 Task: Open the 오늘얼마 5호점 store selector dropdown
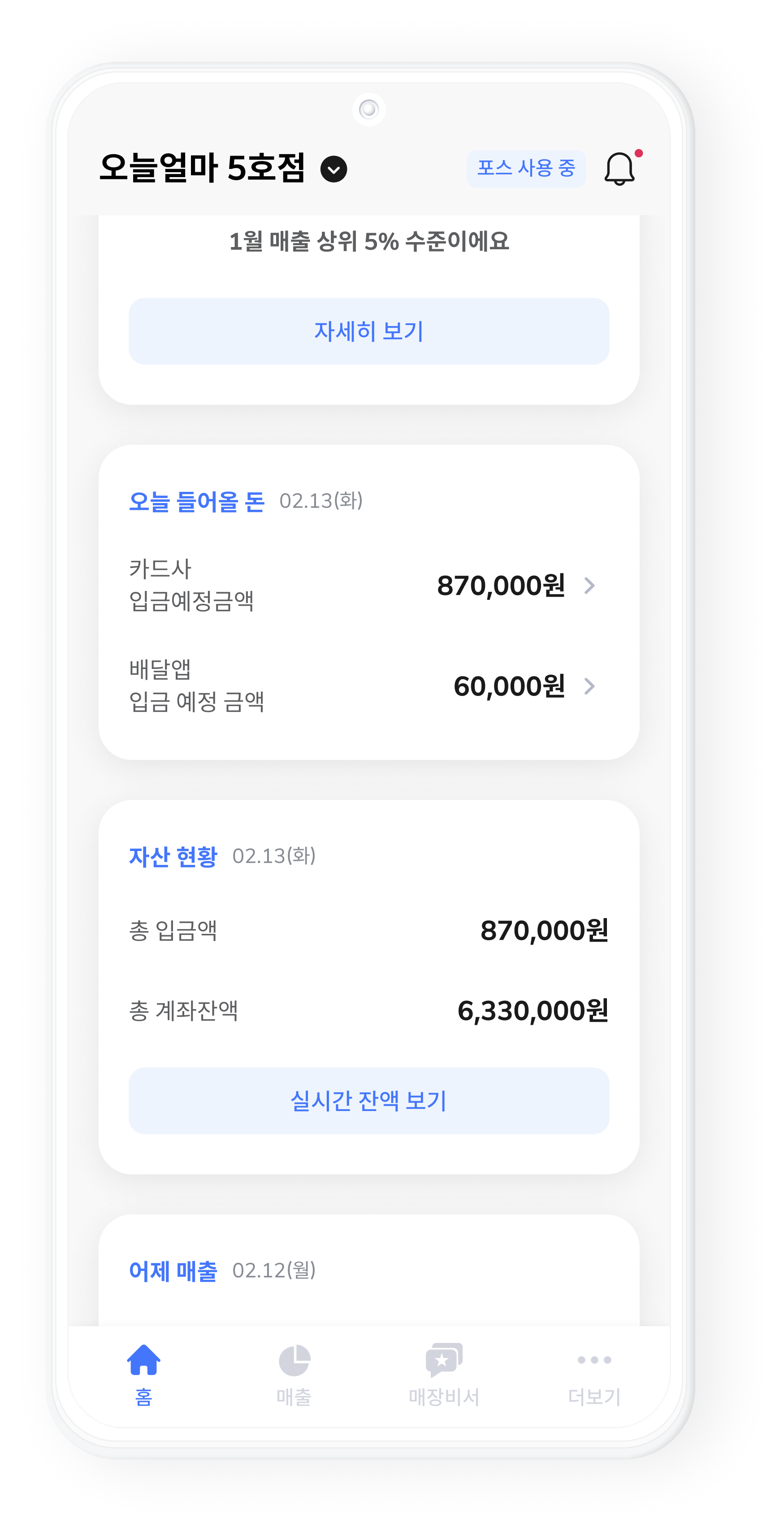point(334,169)
